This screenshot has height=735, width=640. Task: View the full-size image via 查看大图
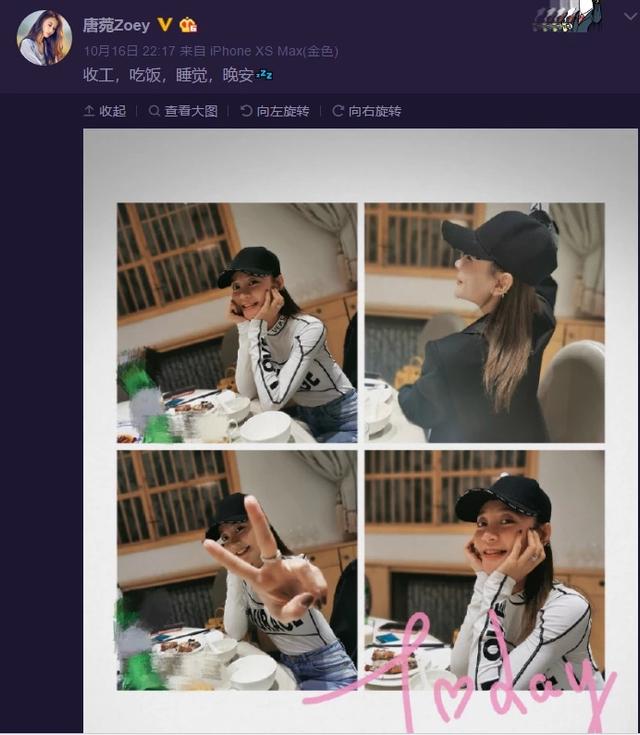184,111
